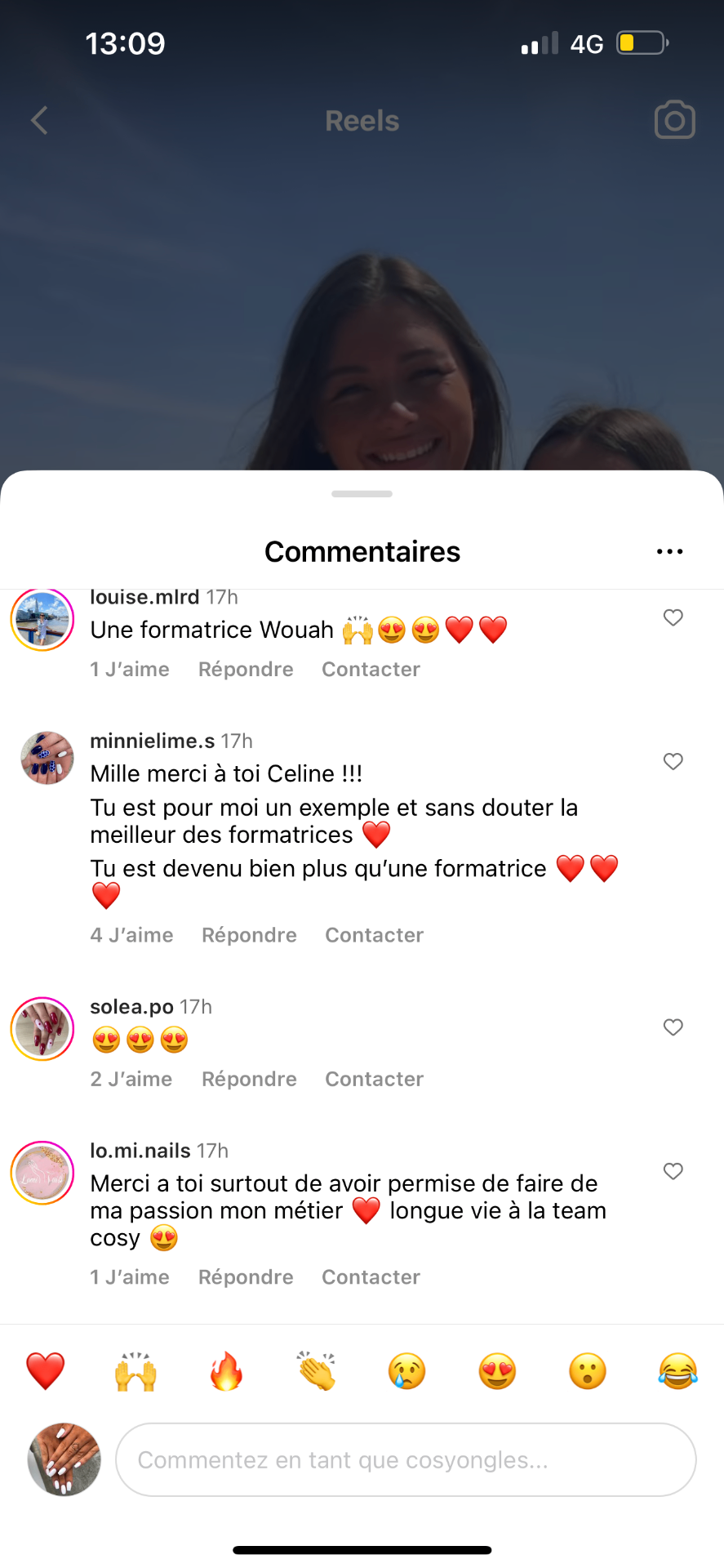Insert the laughing tears quick emoji
724x1568 pixels.
point(677,1370)
